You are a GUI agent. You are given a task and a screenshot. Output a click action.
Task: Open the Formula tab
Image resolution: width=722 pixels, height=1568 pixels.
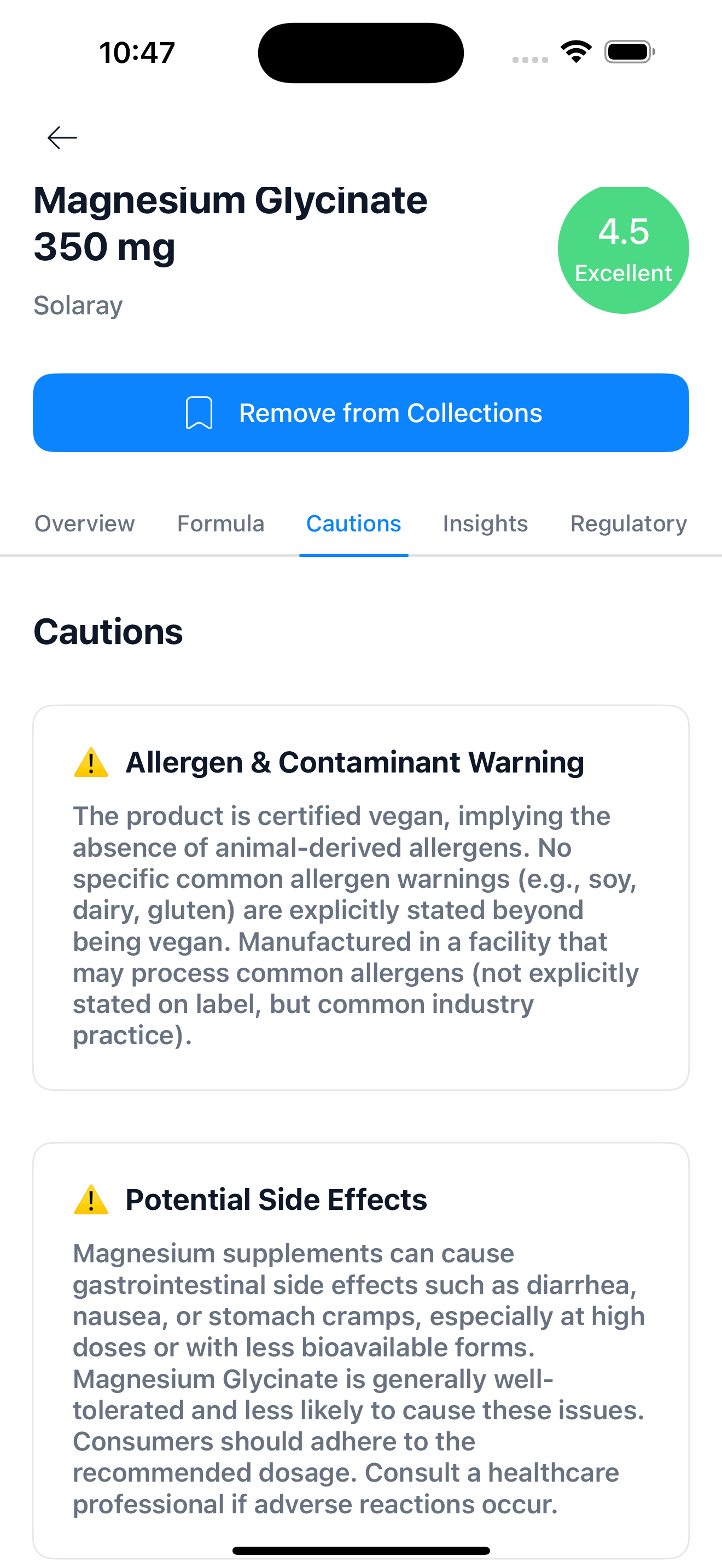tap(220, 523)
